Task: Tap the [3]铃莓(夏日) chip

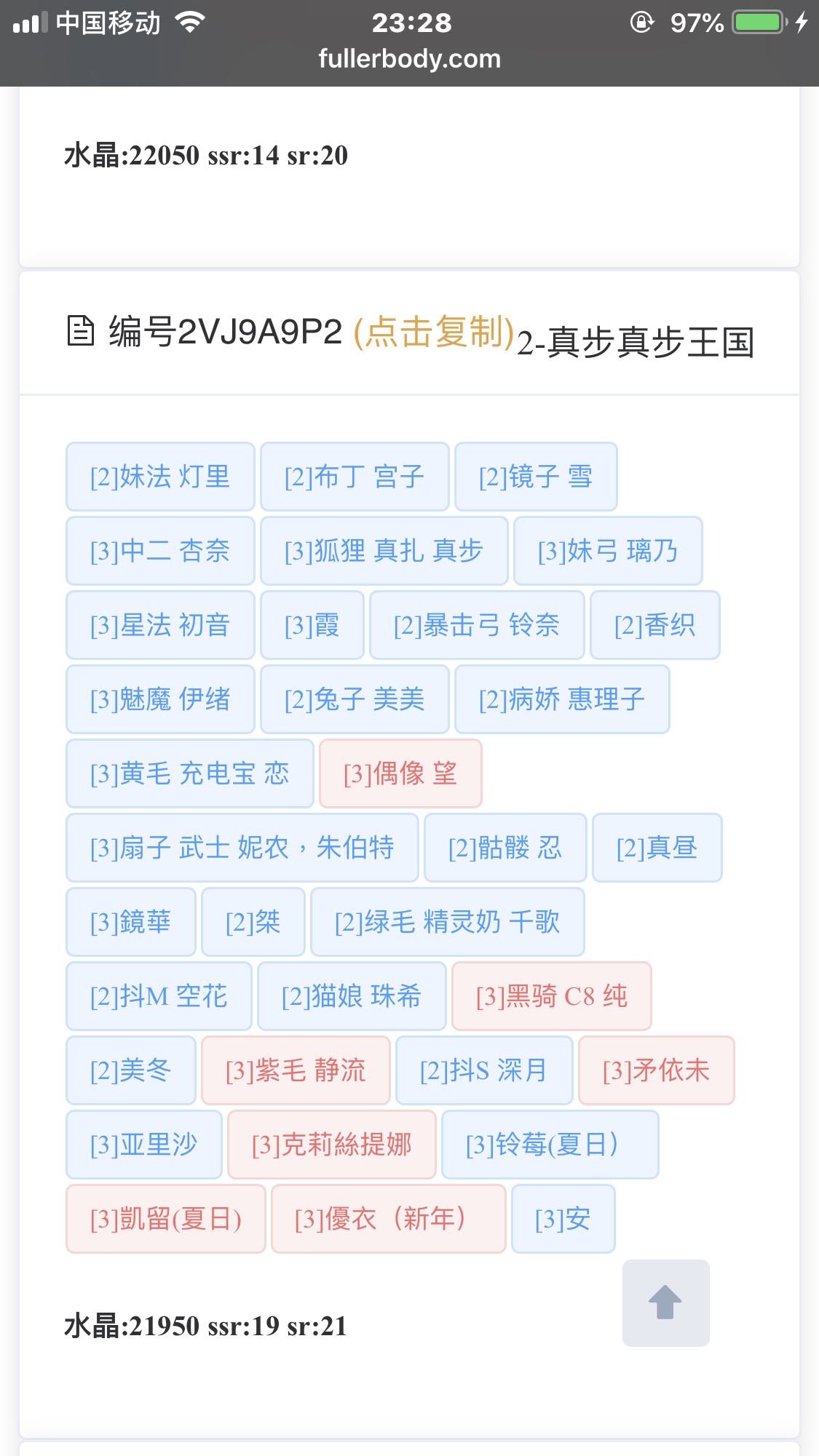Action: 550,1145
